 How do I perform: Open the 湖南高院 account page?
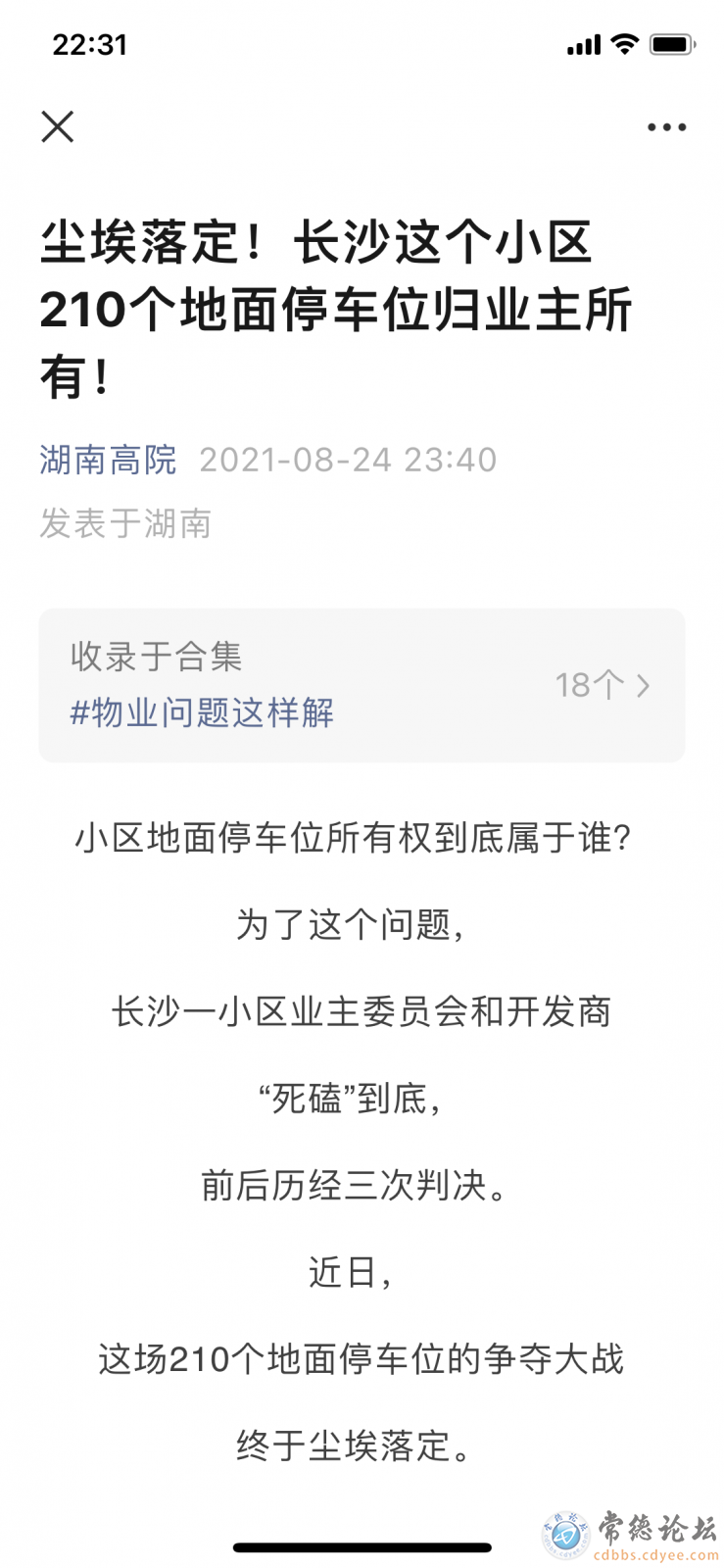108,460
